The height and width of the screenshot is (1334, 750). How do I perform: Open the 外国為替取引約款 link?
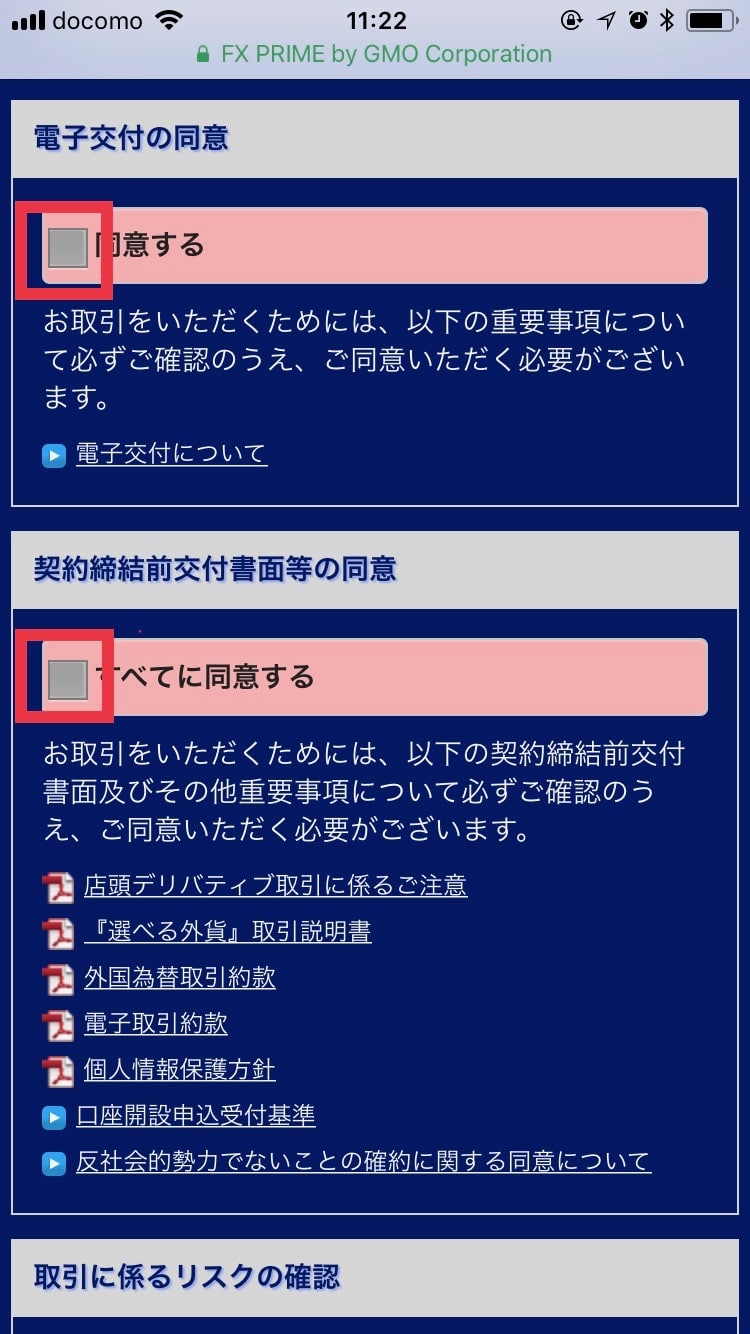point(179,978)
